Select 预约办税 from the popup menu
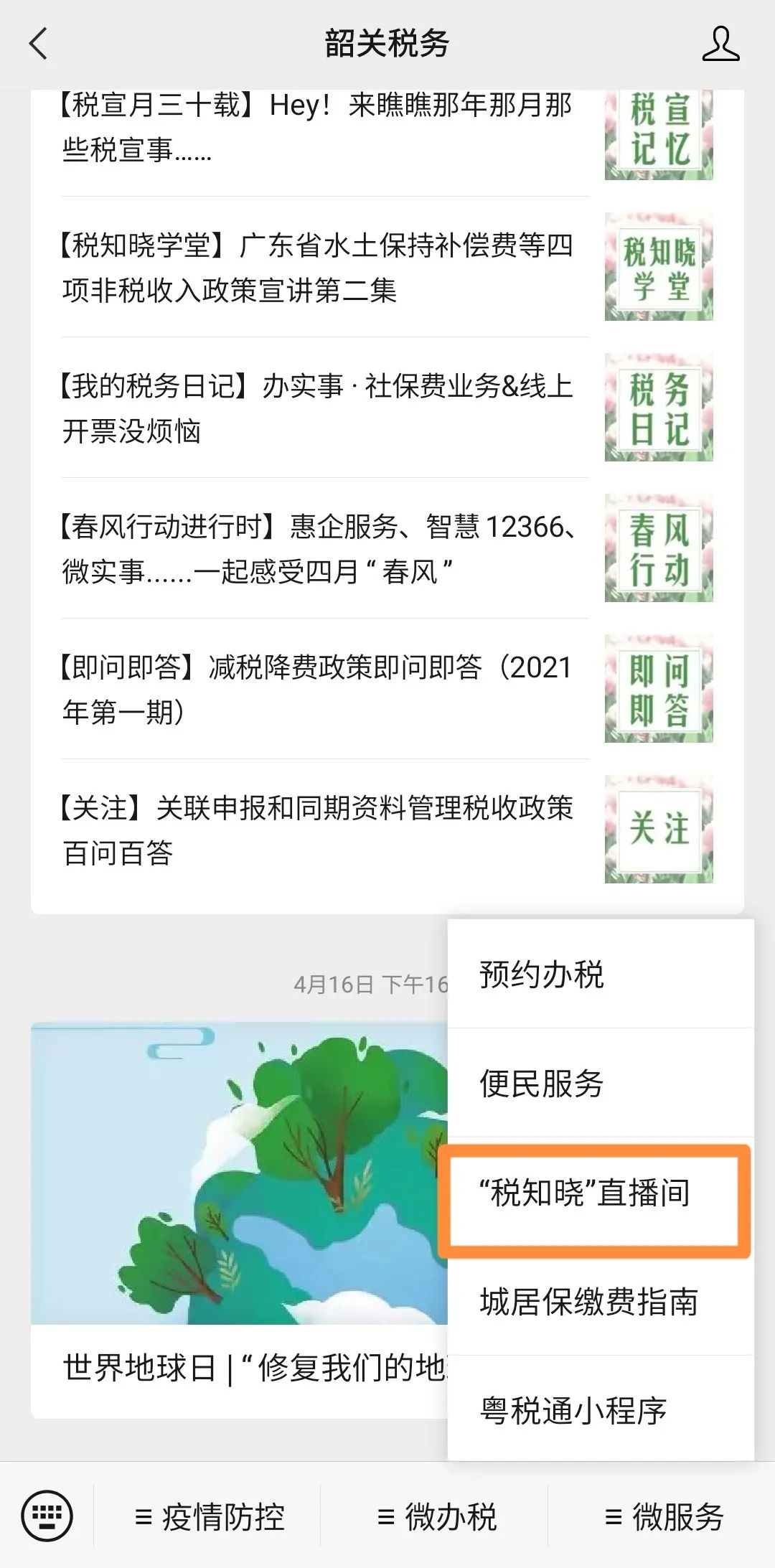Image resolution: width=775 pixels, height=1568 pixels. (600, 975)
